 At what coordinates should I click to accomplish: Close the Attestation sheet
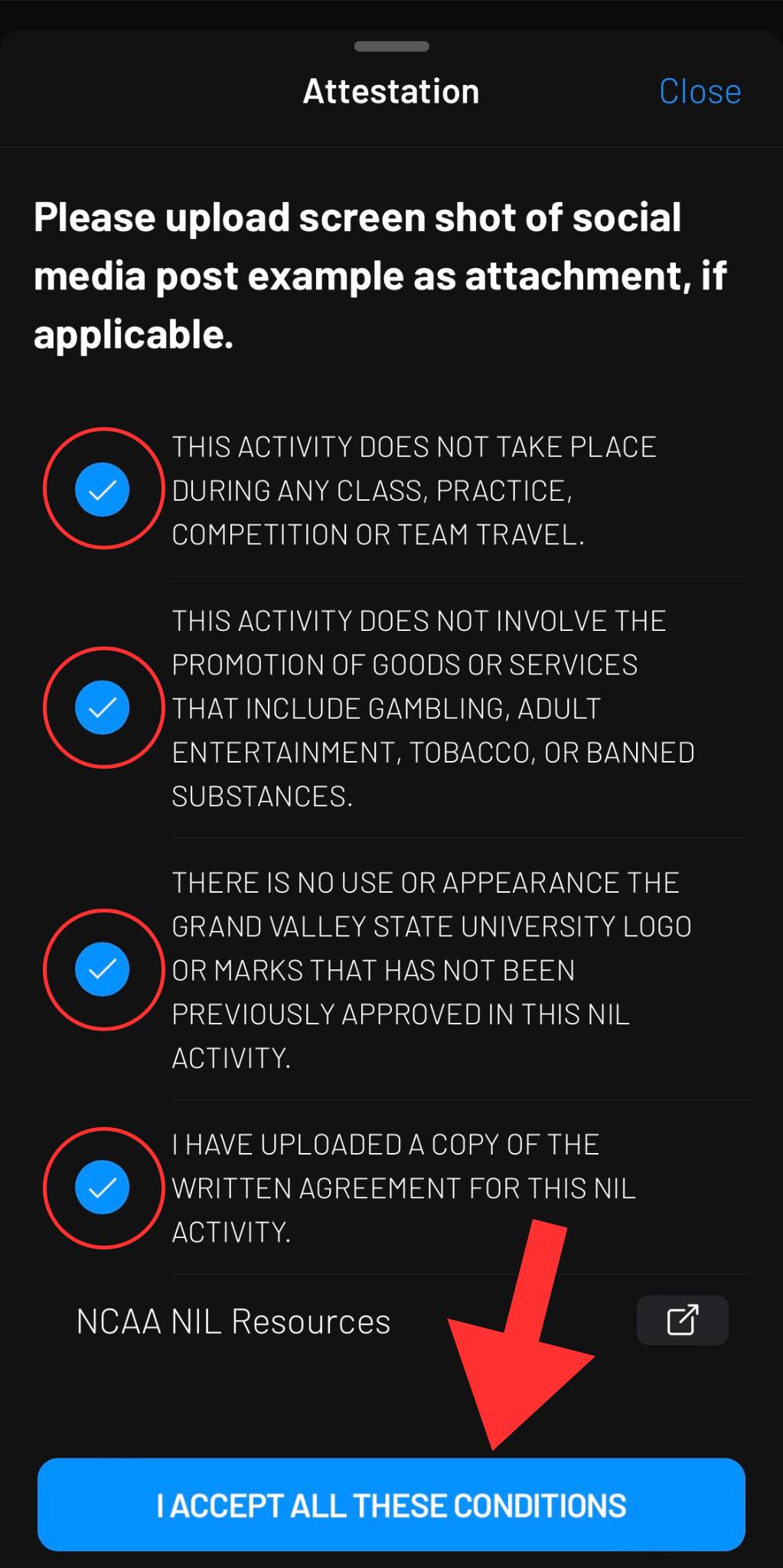click(x=700, y=92)
